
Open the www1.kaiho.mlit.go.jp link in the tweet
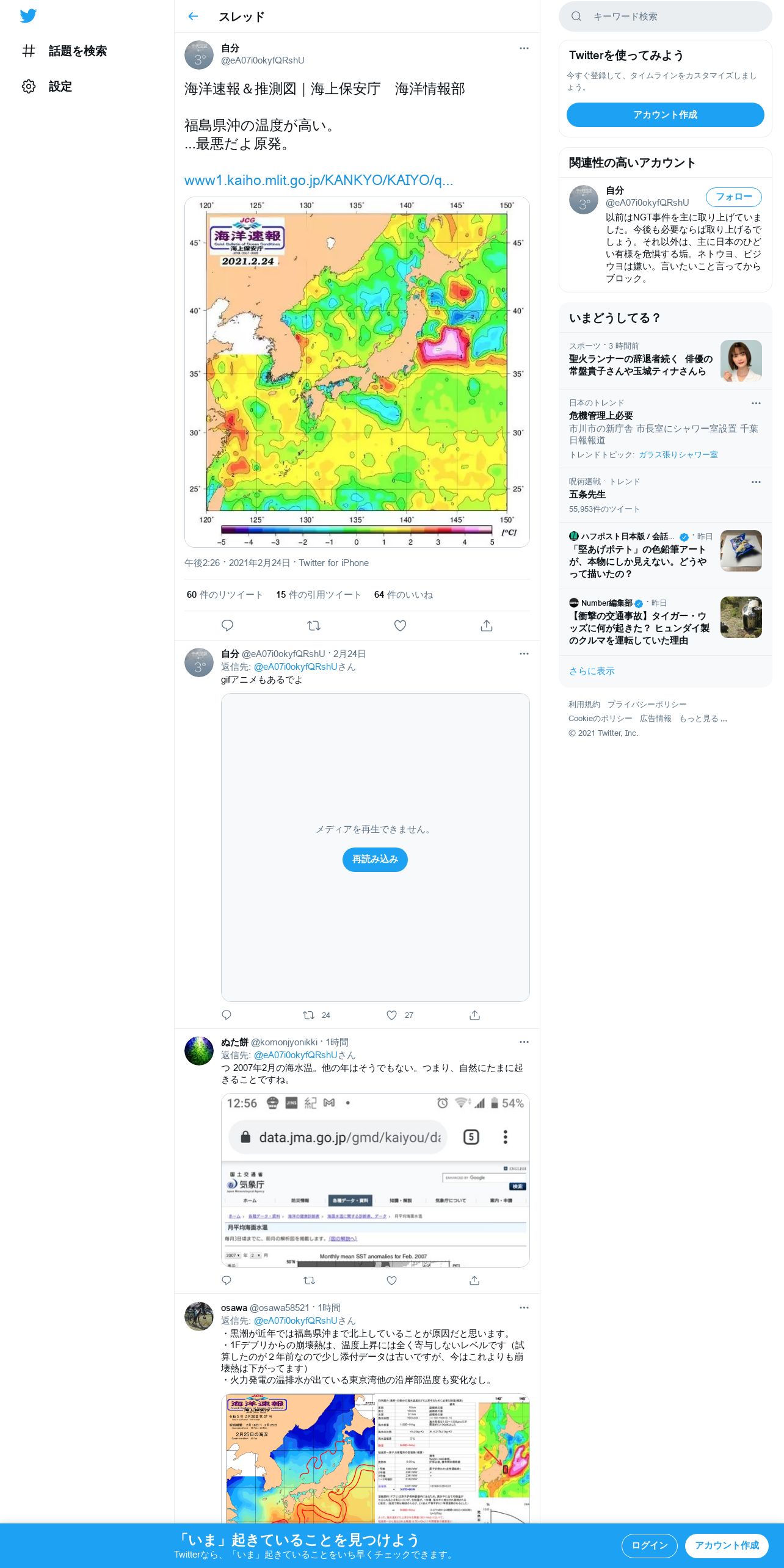tap(319, 180)
